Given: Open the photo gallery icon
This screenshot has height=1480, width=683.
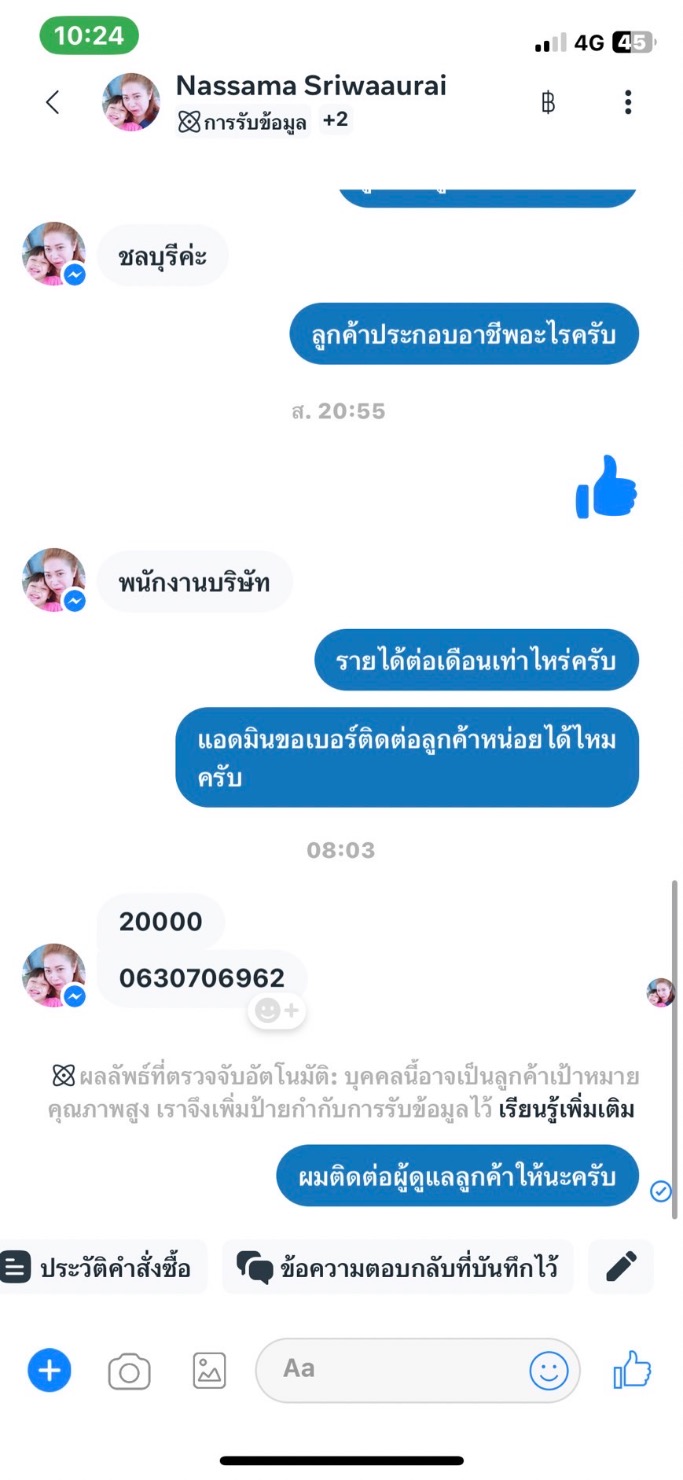Looking at the screenshot, I should (209, 1371).
